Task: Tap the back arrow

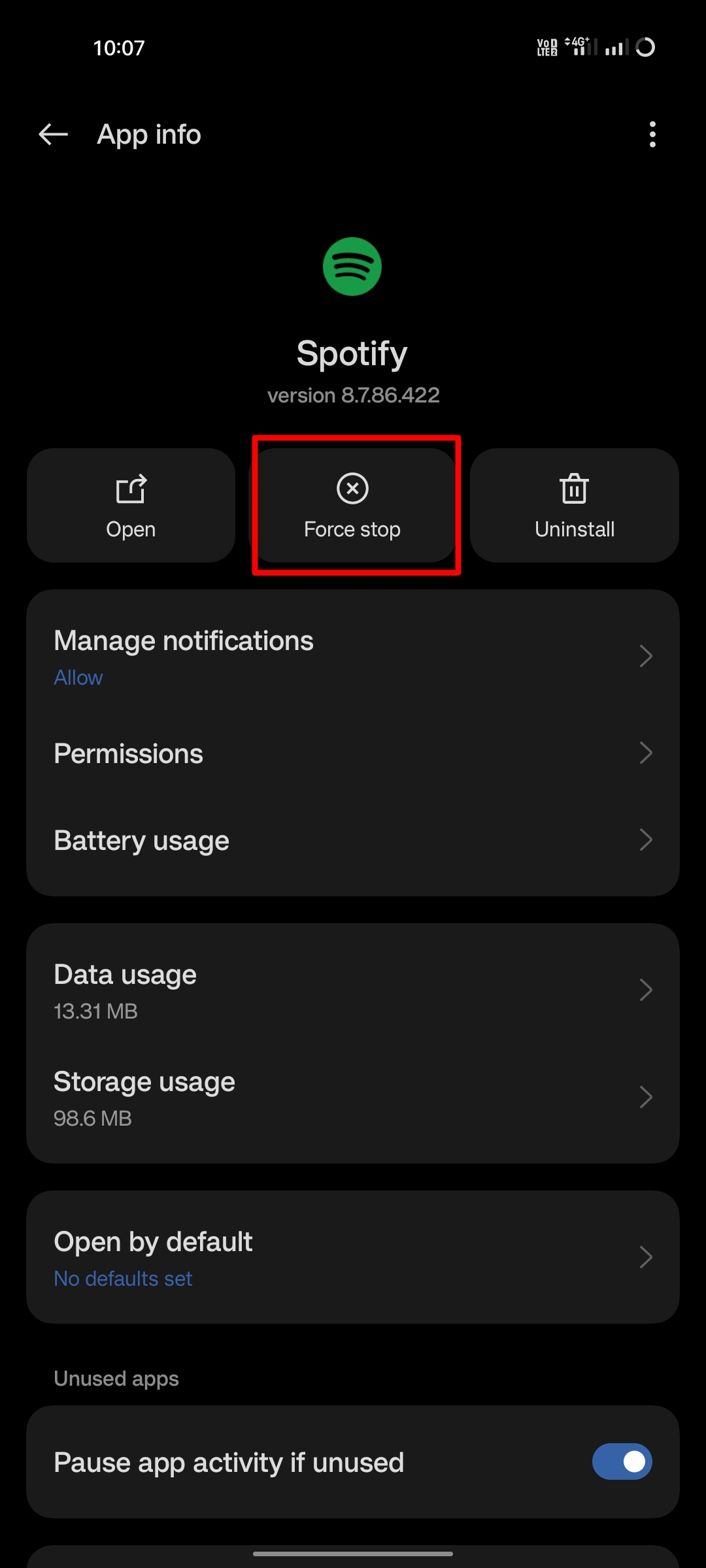Action: (52, 134)
